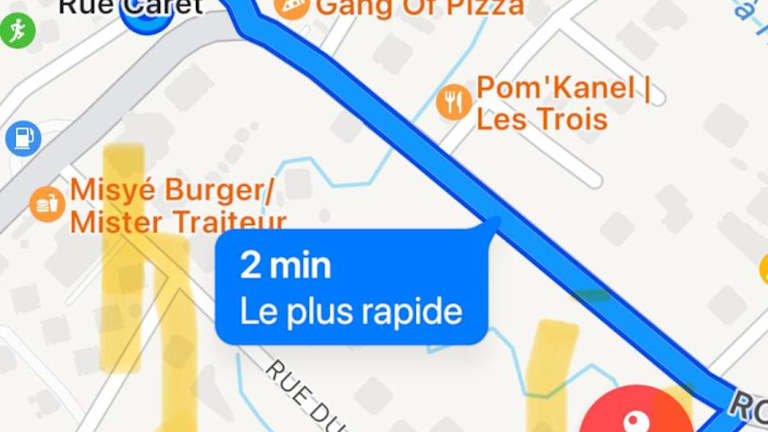
Task: Open the Pom'Kanel | Les Trois restaurant marker
Action: point(454,101)
